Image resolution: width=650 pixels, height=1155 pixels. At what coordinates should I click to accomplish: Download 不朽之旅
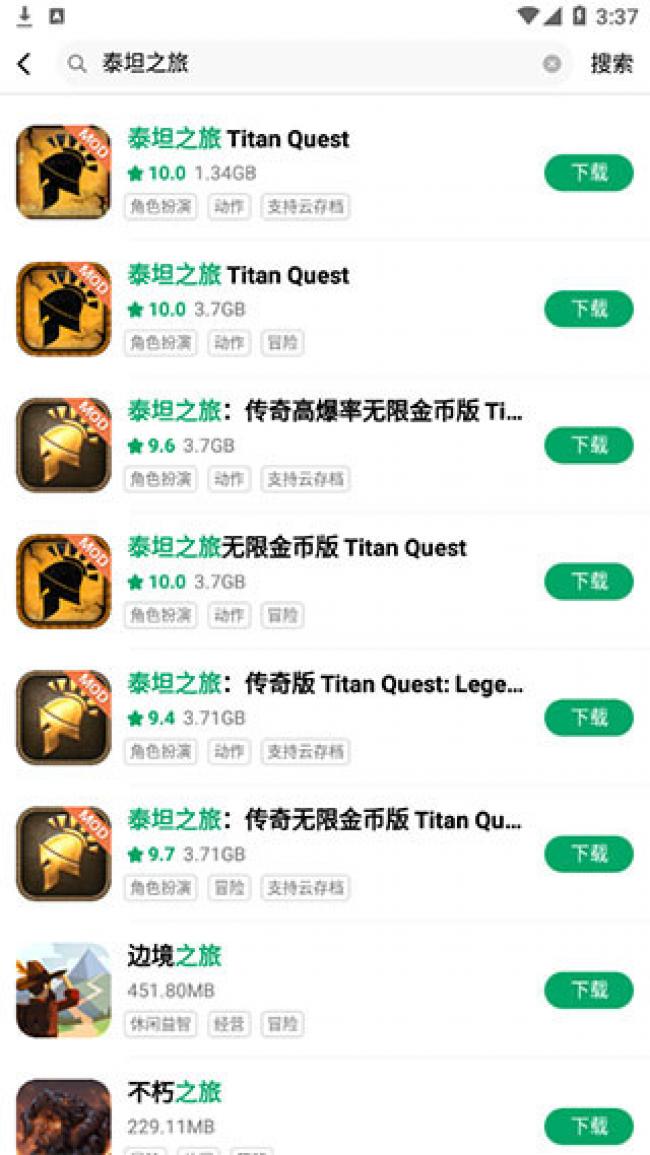coord(589,1126)
